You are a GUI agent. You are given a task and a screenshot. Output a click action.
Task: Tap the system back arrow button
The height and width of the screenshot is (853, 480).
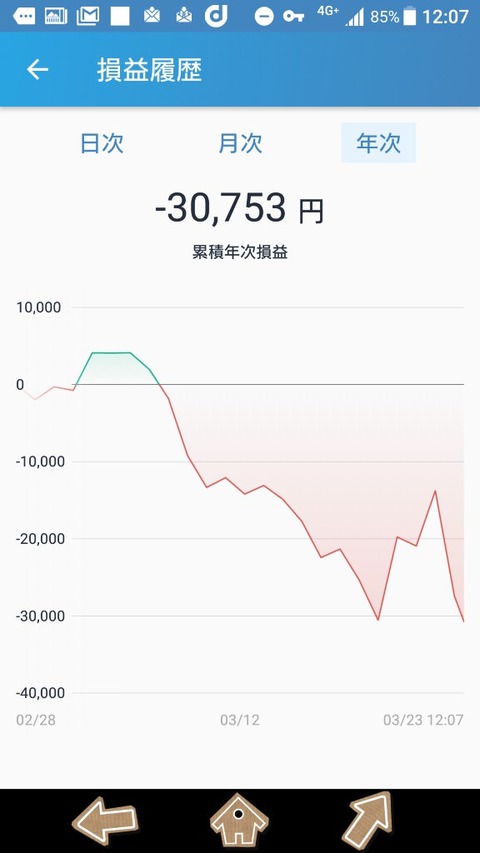[105, 820]
